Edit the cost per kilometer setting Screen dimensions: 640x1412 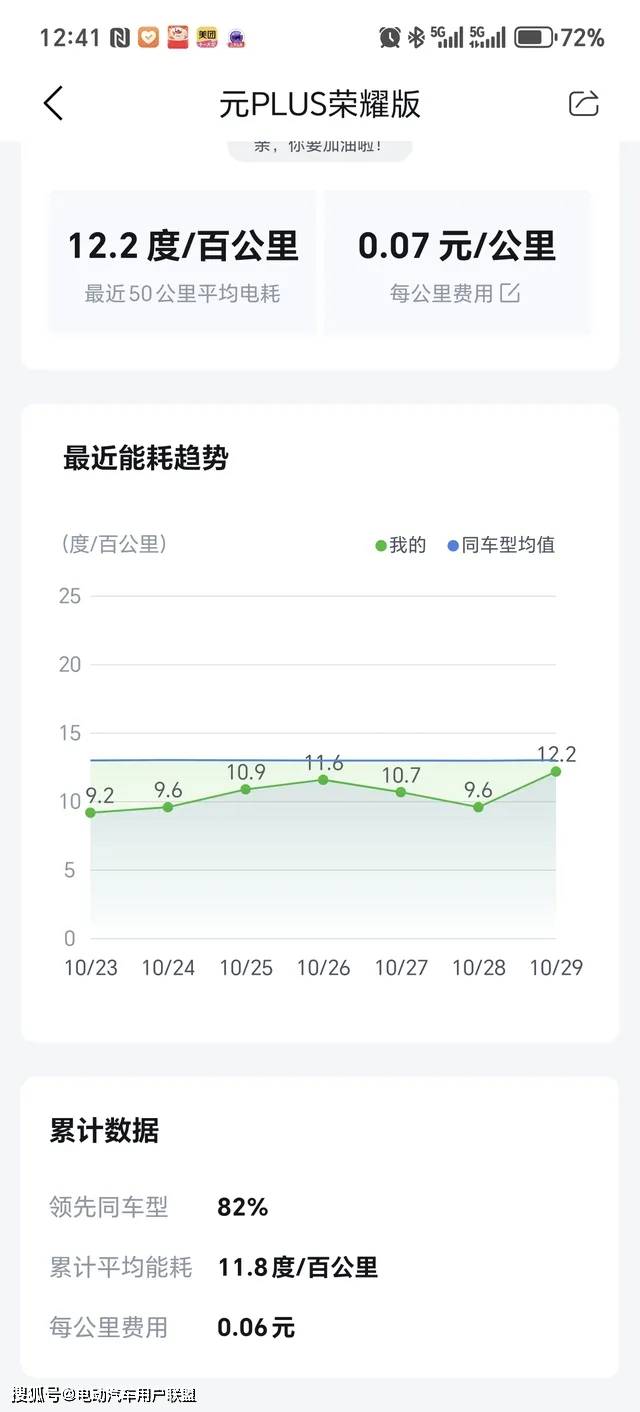pos(511,293)
